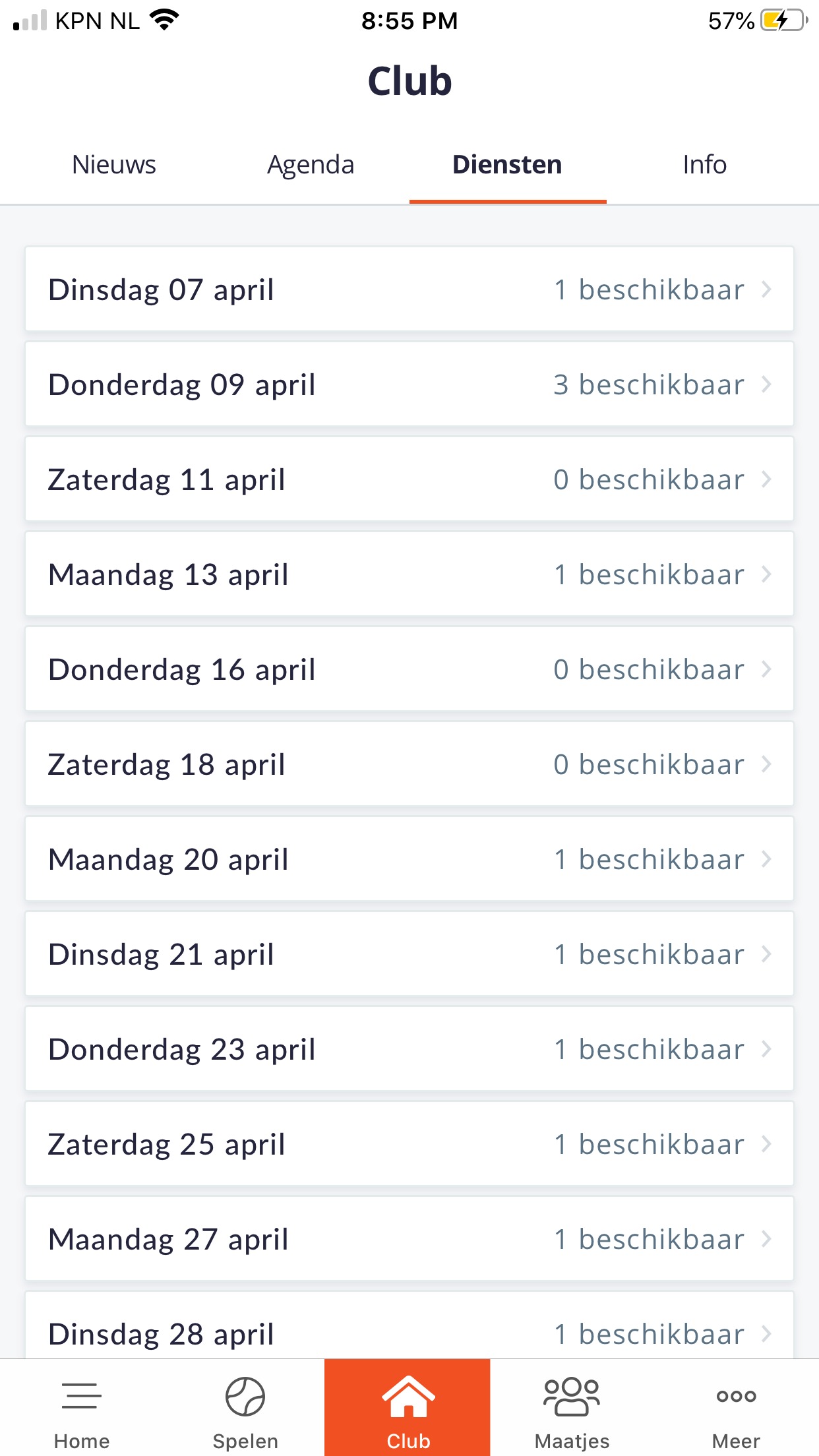Open the Maatjes tab
Screen dimensions: 819x1456
tap(572, 1409)
